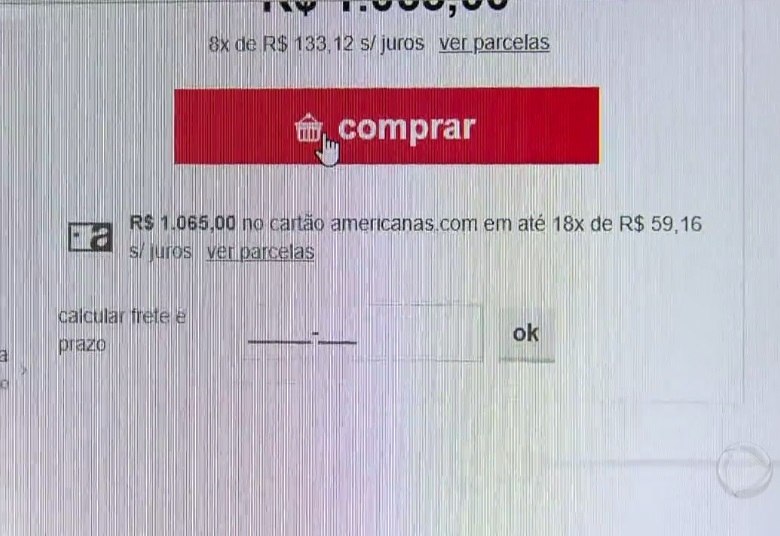Confirm shipping calculation with ok button

525,334
